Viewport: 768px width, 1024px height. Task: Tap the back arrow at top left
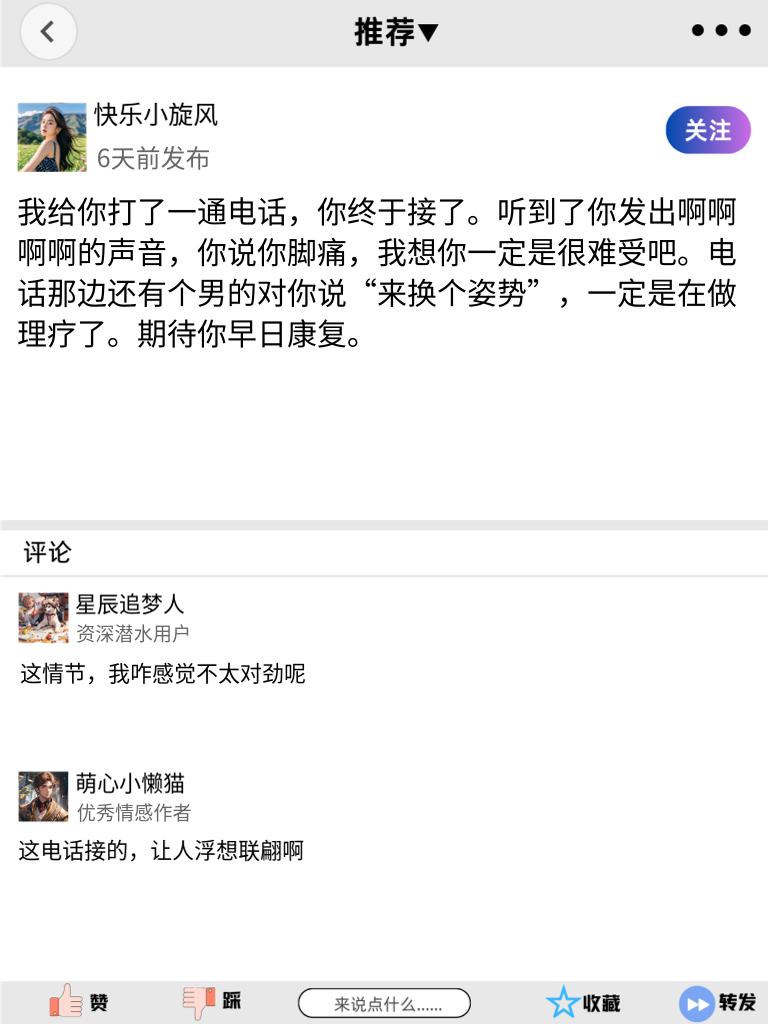[48, 31]
